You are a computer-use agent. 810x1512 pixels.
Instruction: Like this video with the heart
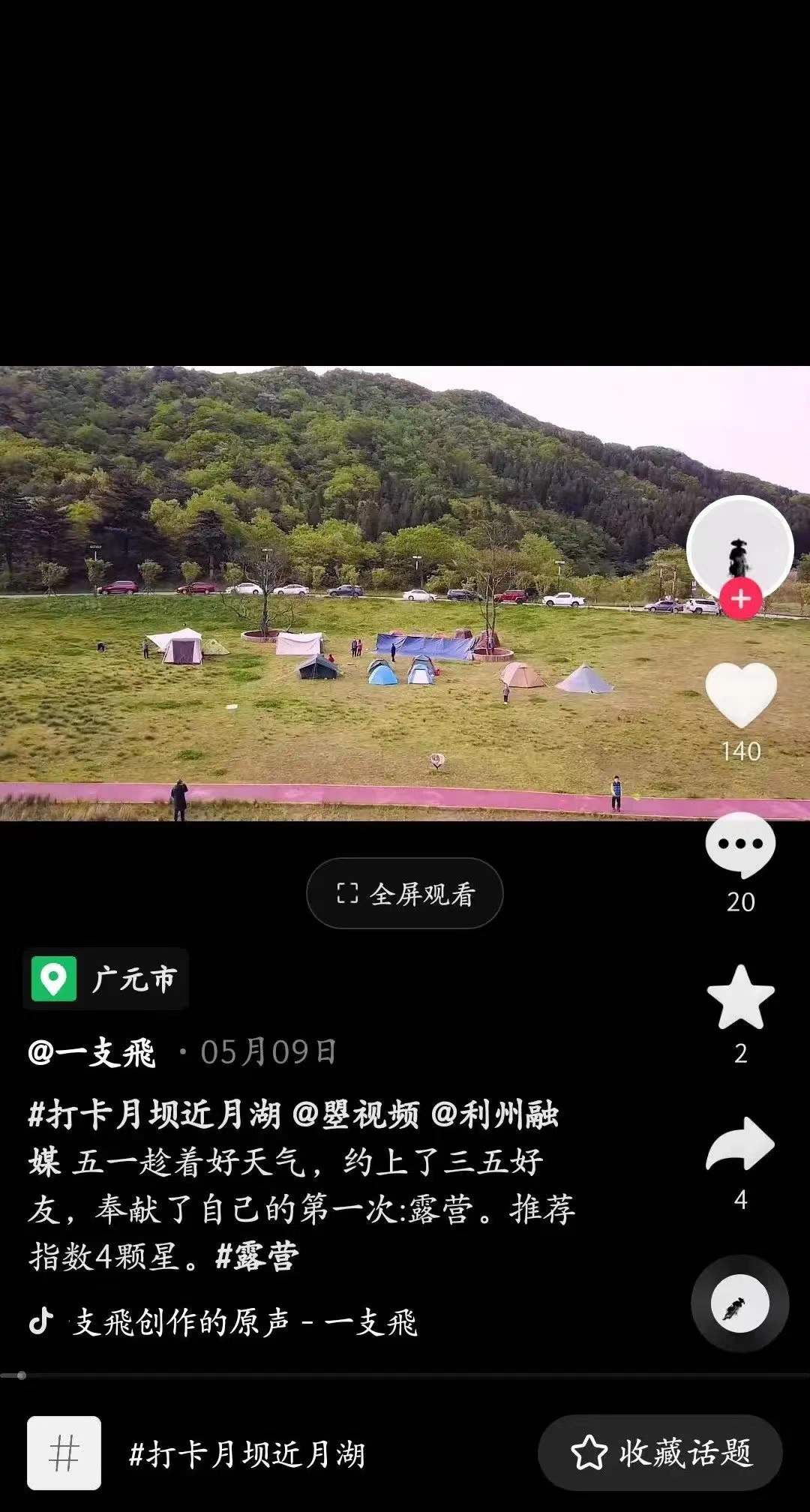pyautogui.click(x=741, y=695)
